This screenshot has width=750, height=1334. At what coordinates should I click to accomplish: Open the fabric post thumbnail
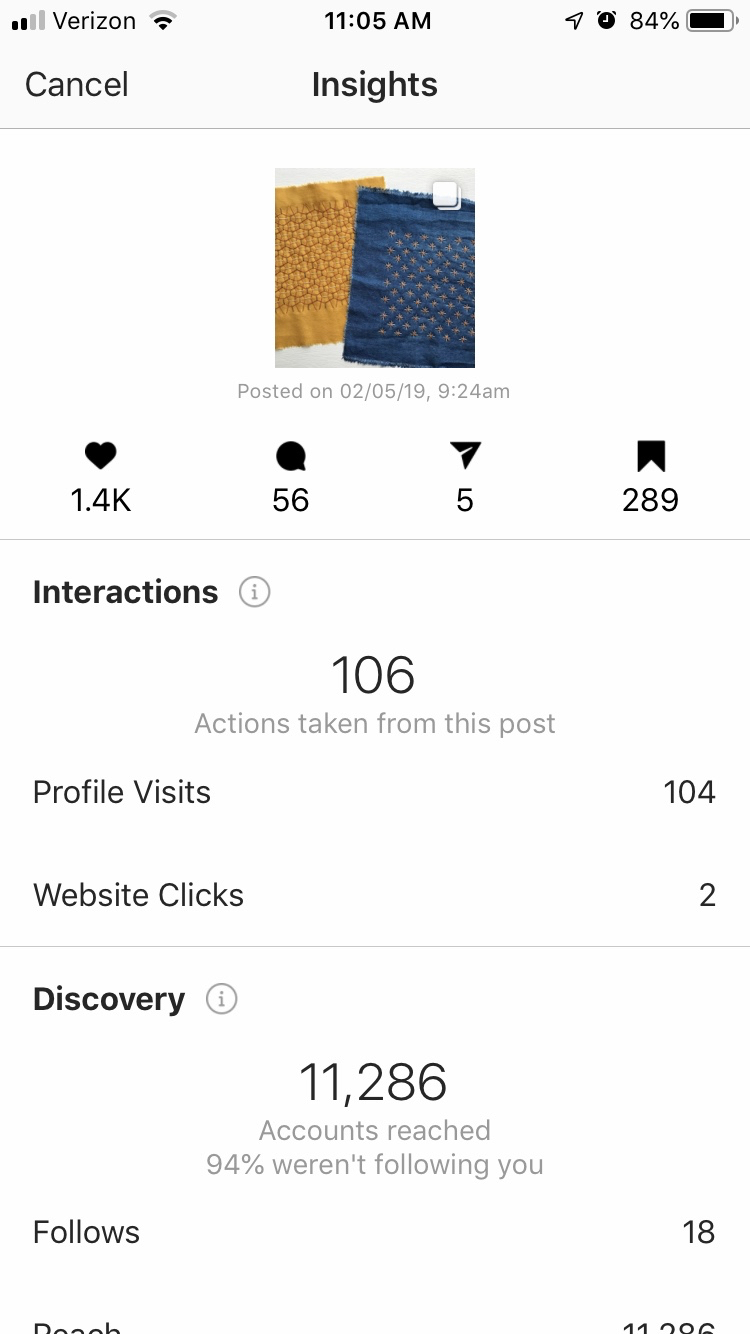coord(375,268)
